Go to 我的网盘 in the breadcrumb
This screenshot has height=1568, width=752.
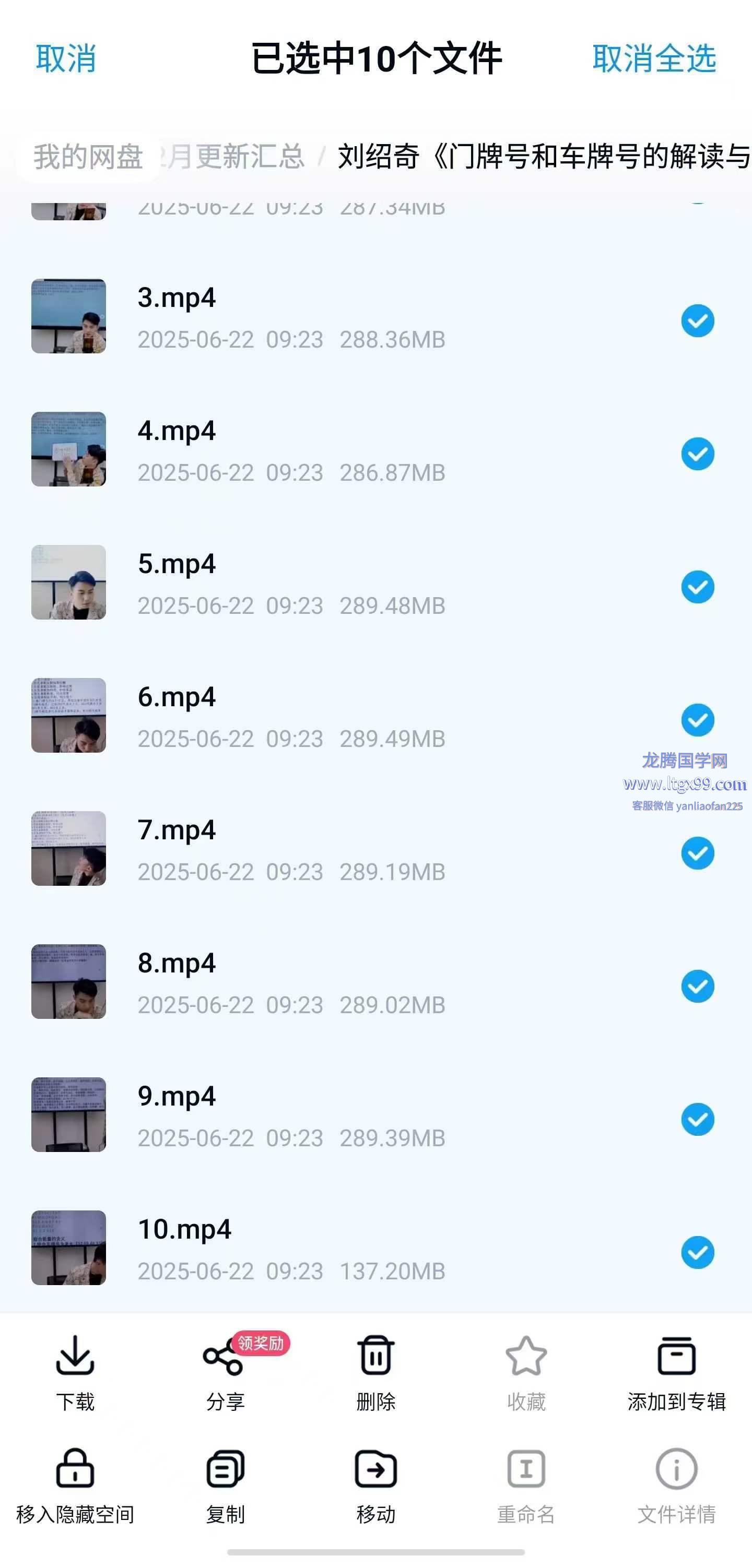(88, 157)
